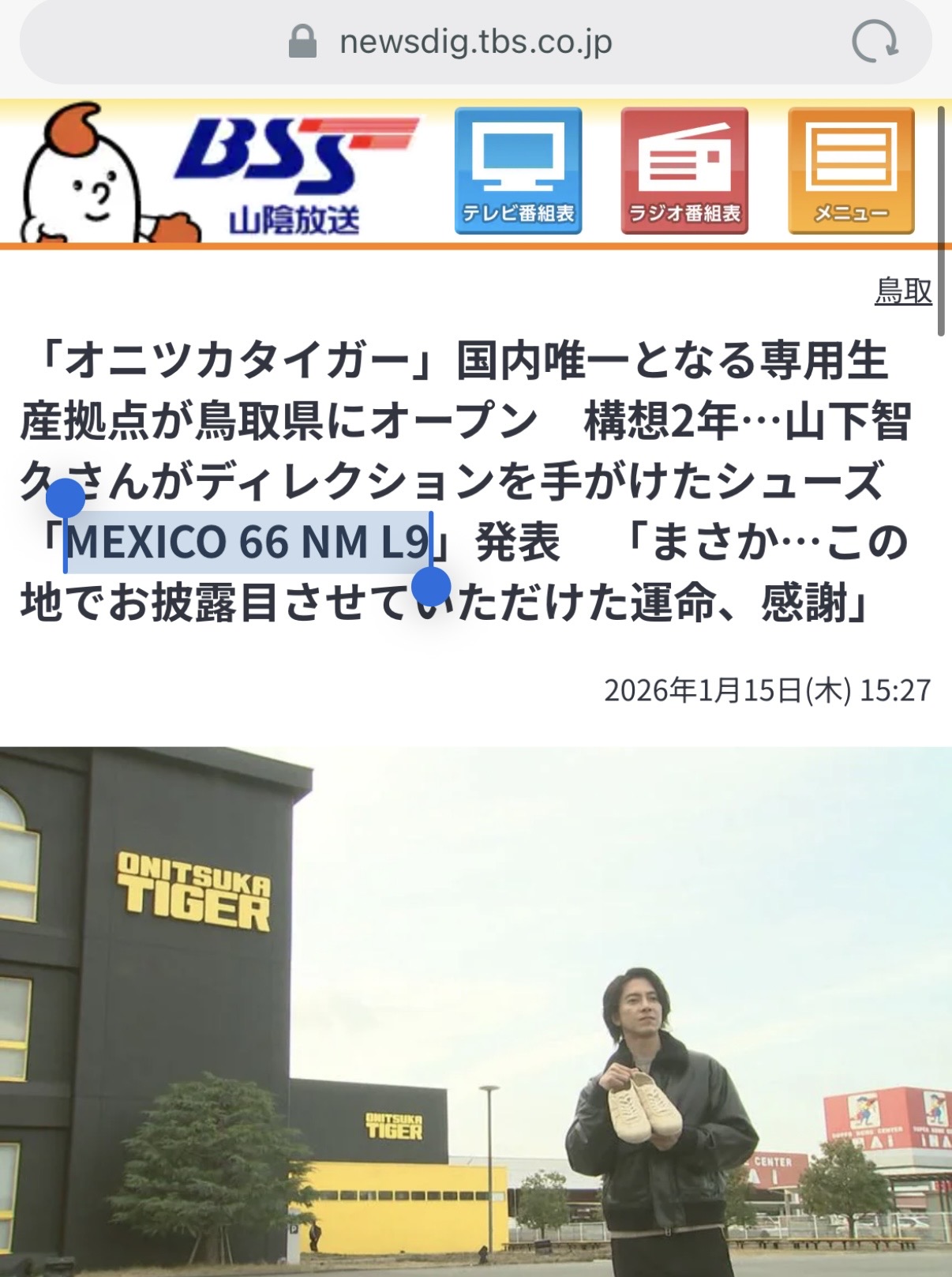Open the メニュー menu
This screenshot has height=1277, width=952.
851,171
